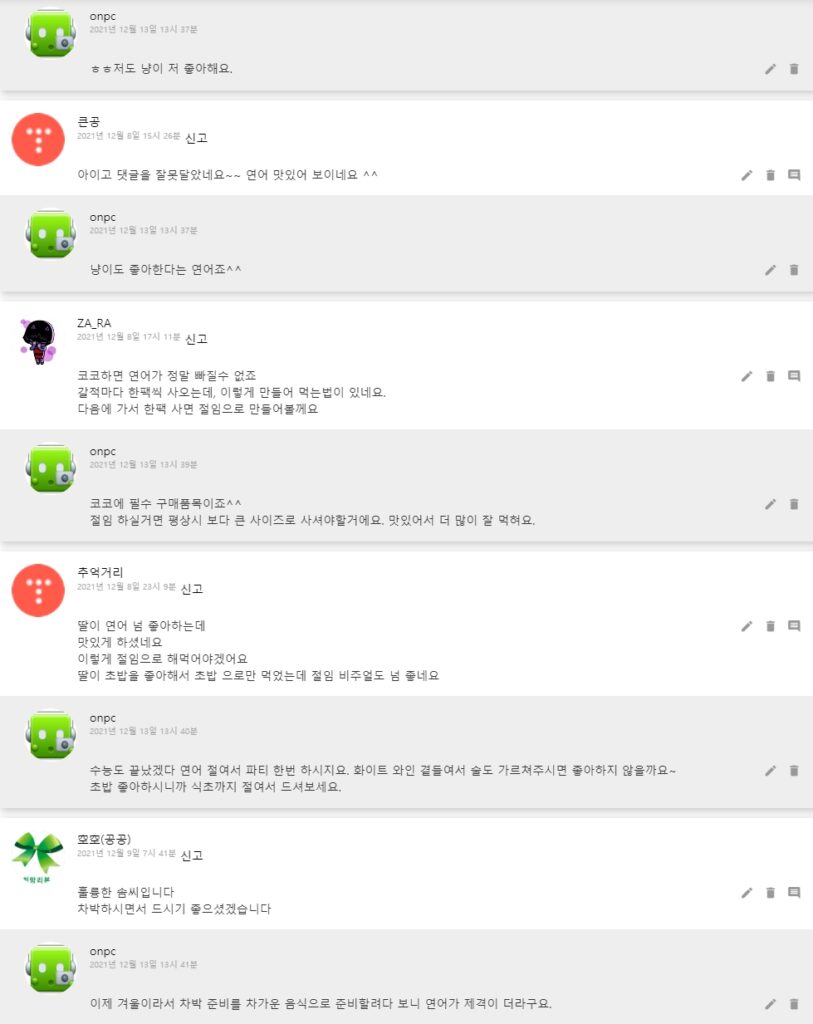Viewport: 813px width, 1024px height.
Task: Click 호호(공공)'s green ribbon avatar
Action: [37, 854]
